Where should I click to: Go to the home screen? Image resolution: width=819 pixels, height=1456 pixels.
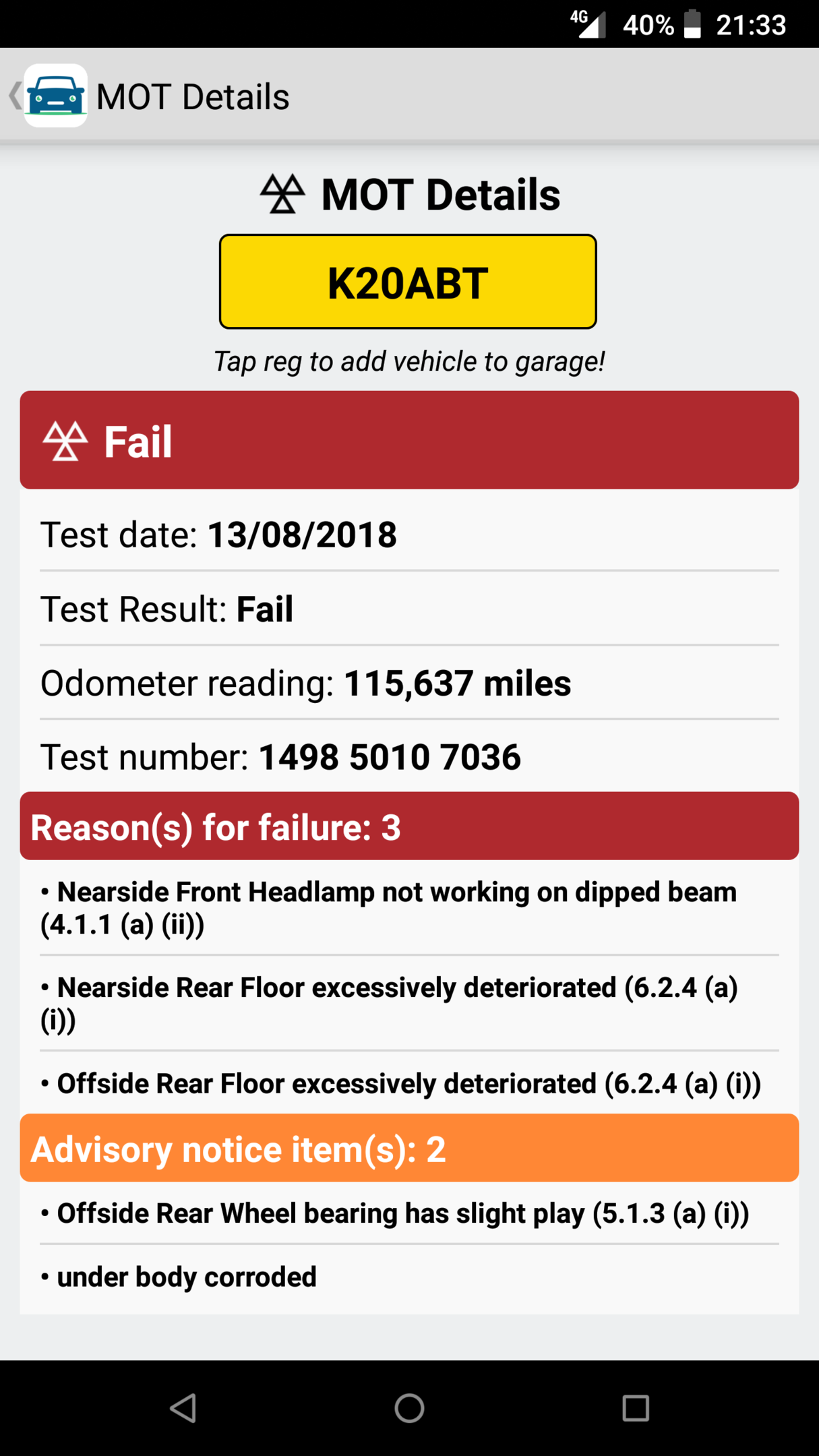[x=409, y=1407]
